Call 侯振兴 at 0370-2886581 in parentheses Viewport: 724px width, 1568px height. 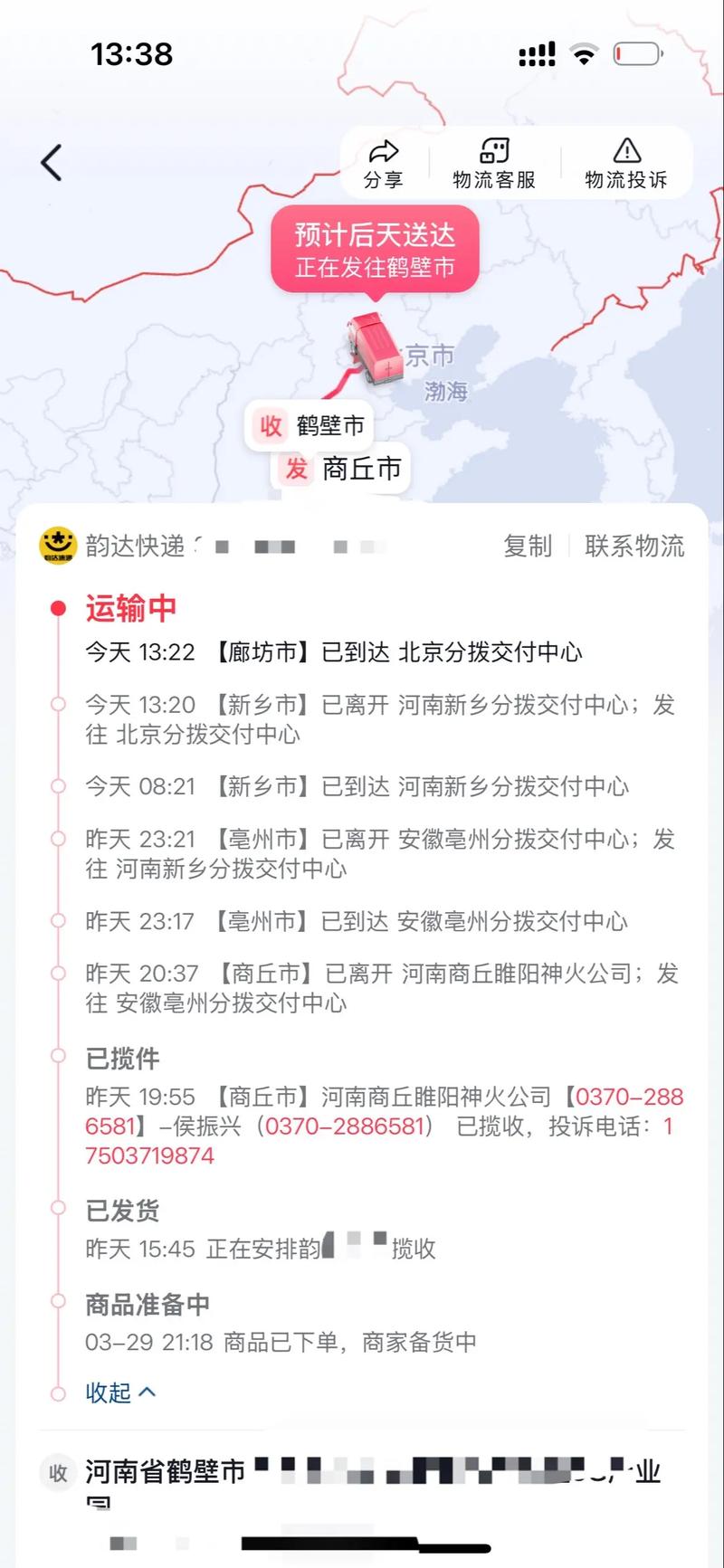345,1126
